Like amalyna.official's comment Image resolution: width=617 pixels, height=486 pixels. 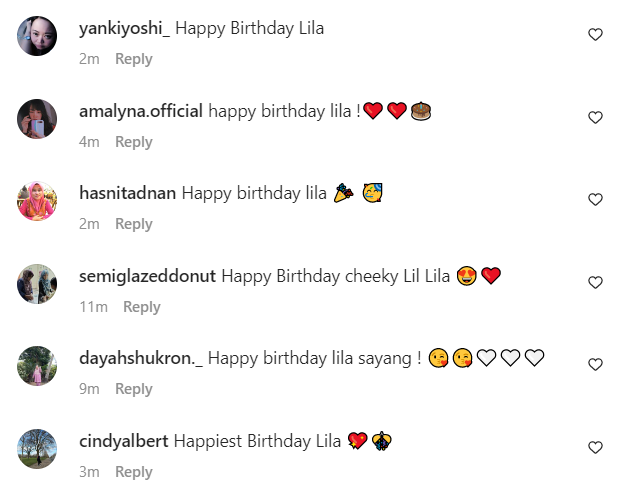[x=595, y=118]
